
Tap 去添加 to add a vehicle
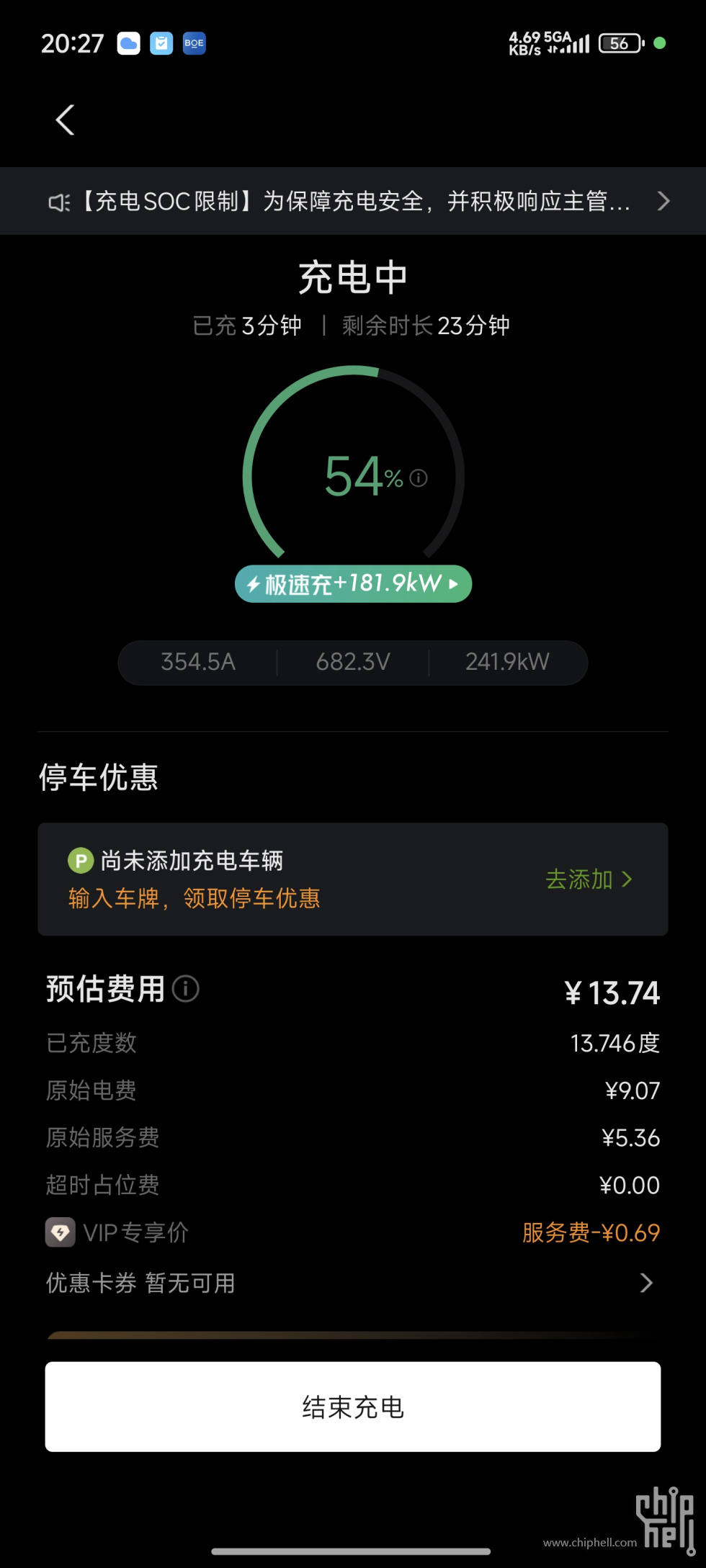588,879
